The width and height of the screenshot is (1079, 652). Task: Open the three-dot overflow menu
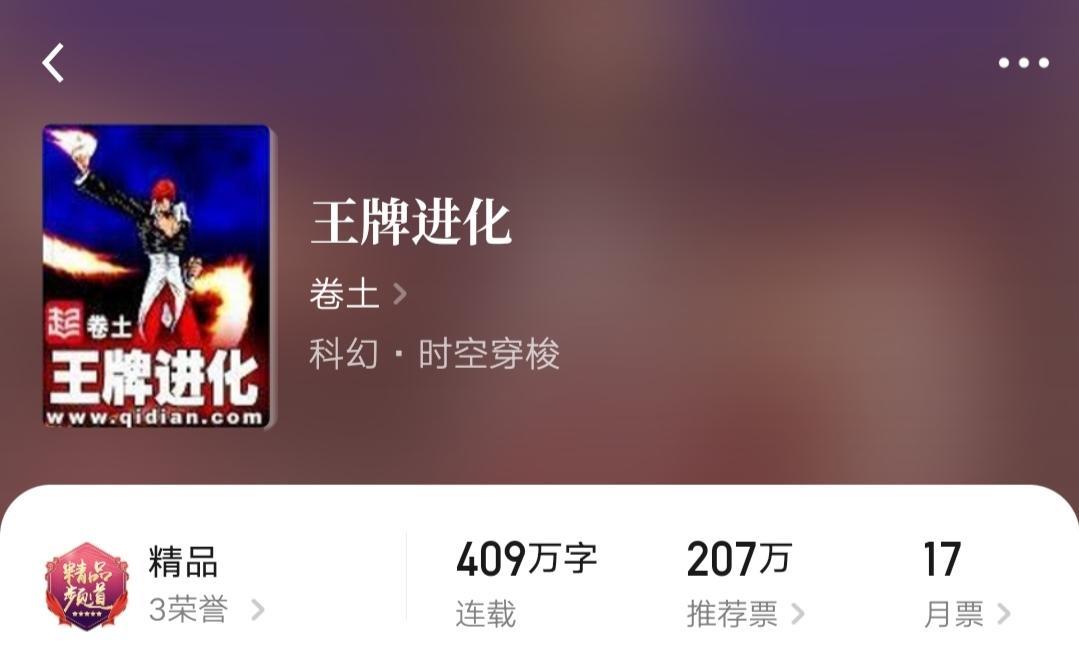coord(1023,63)
